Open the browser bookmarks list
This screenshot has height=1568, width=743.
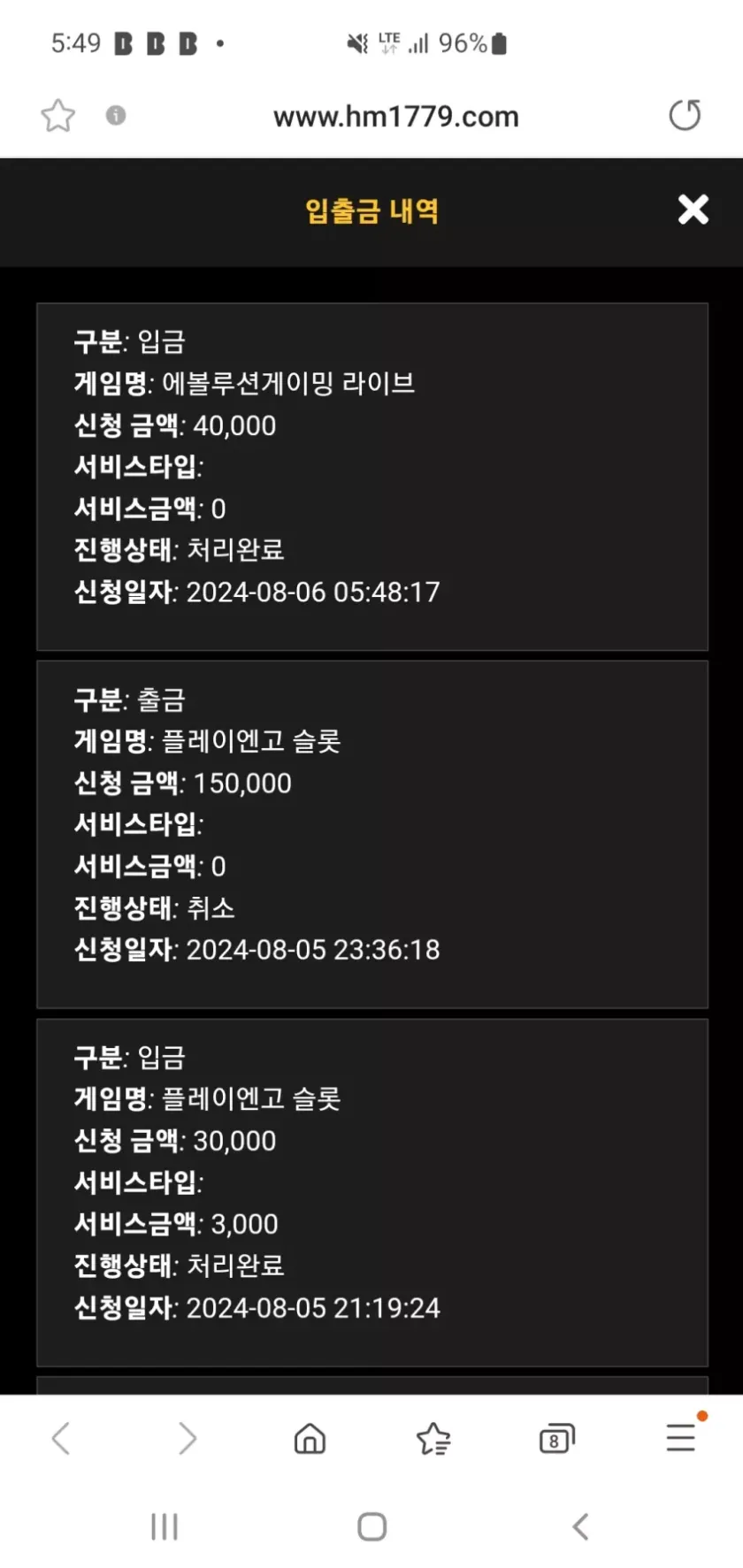click(x=433, y=1439)
